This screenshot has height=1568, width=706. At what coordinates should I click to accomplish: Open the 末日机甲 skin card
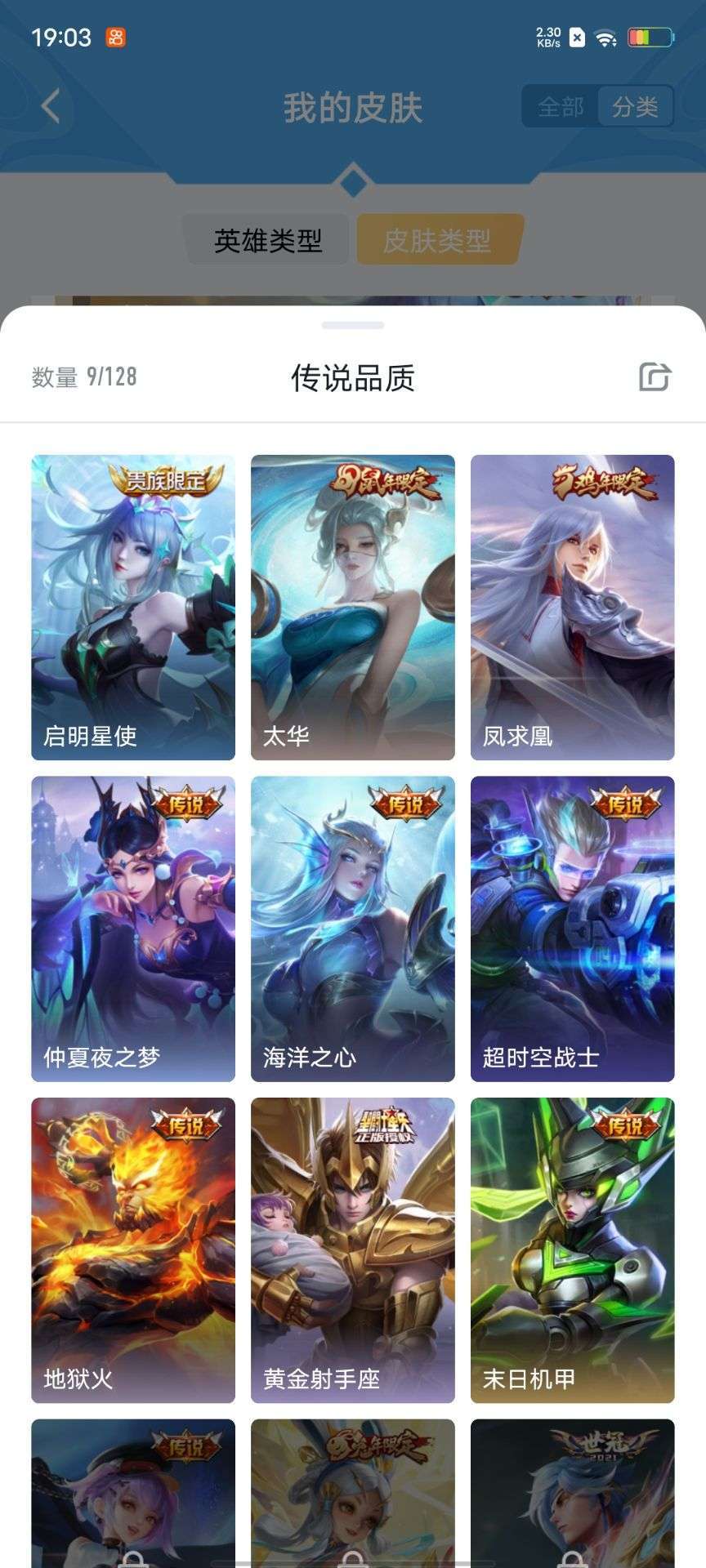[x=573, y=1250]
